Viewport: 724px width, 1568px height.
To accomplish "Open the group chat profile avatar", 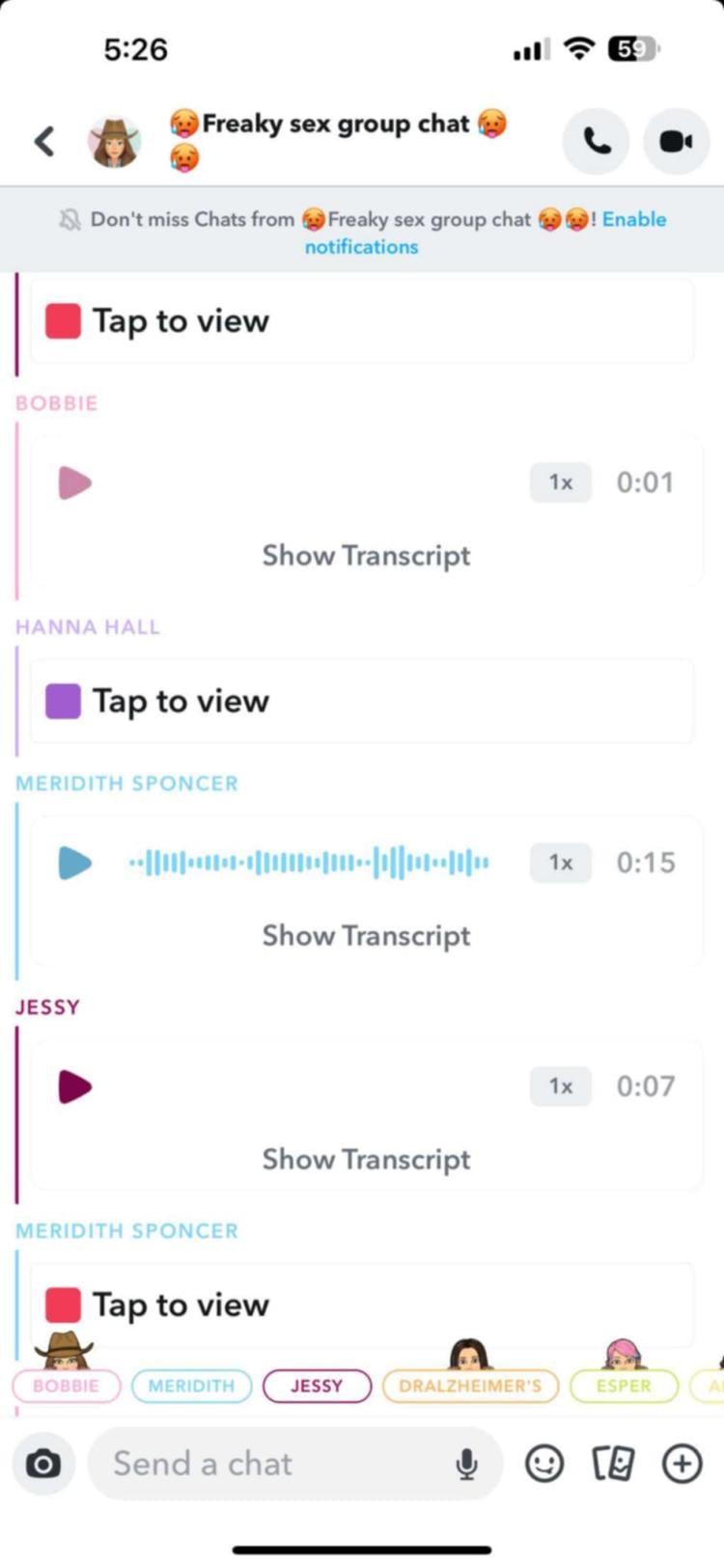I will pos(115,142).
